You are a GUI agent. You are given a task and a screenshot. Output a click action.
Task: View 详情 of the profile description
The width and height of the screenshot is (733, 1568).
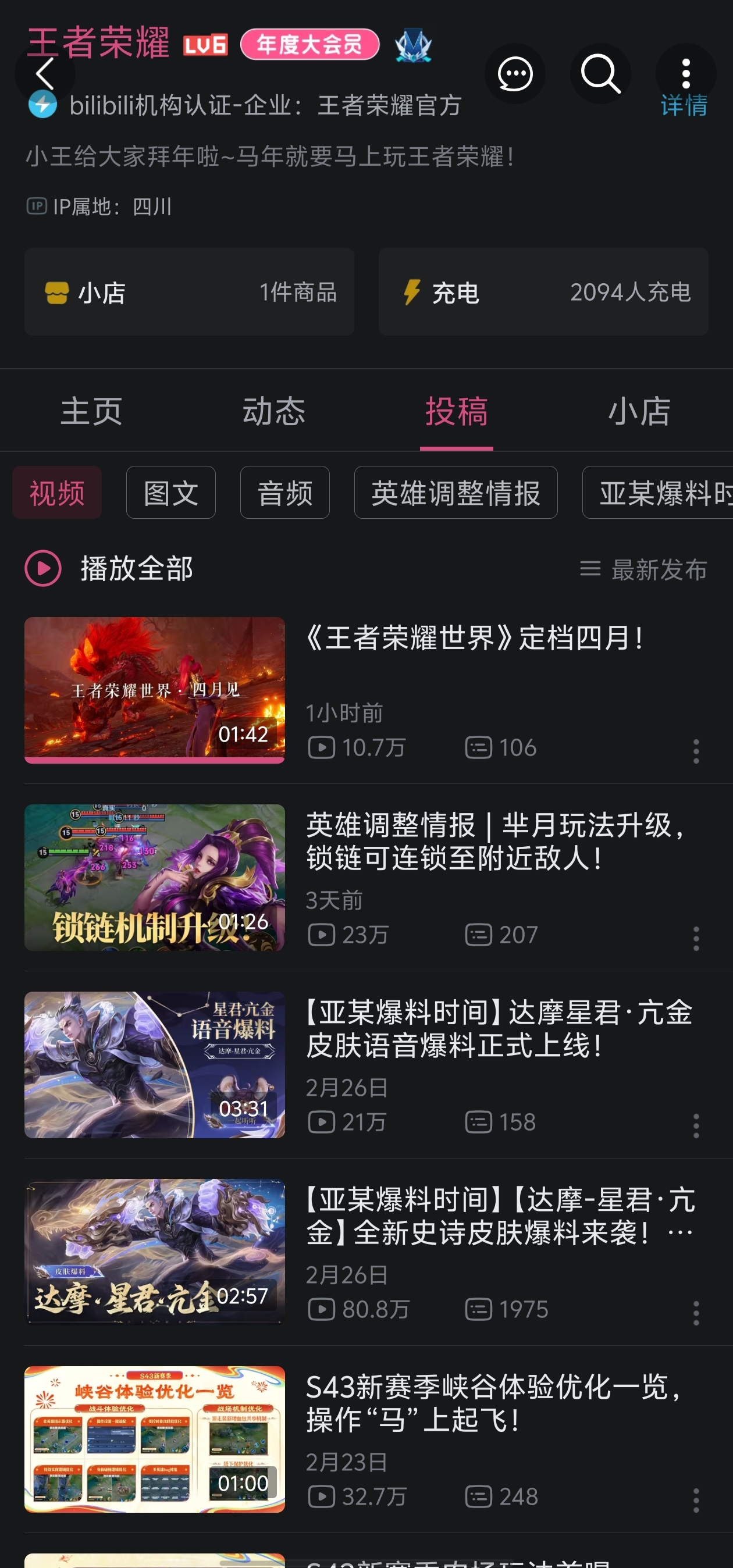click(x=684, y=106)
